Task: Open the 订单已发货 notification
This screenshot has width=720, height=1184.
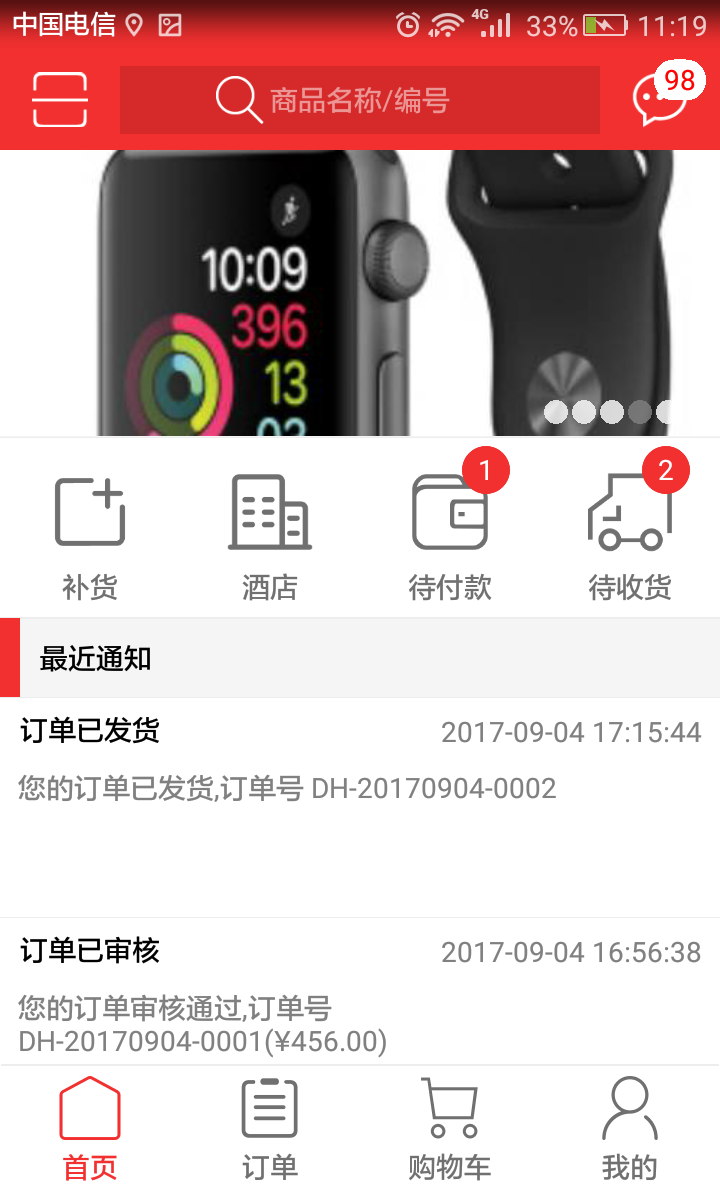Action: pos(360,790)
